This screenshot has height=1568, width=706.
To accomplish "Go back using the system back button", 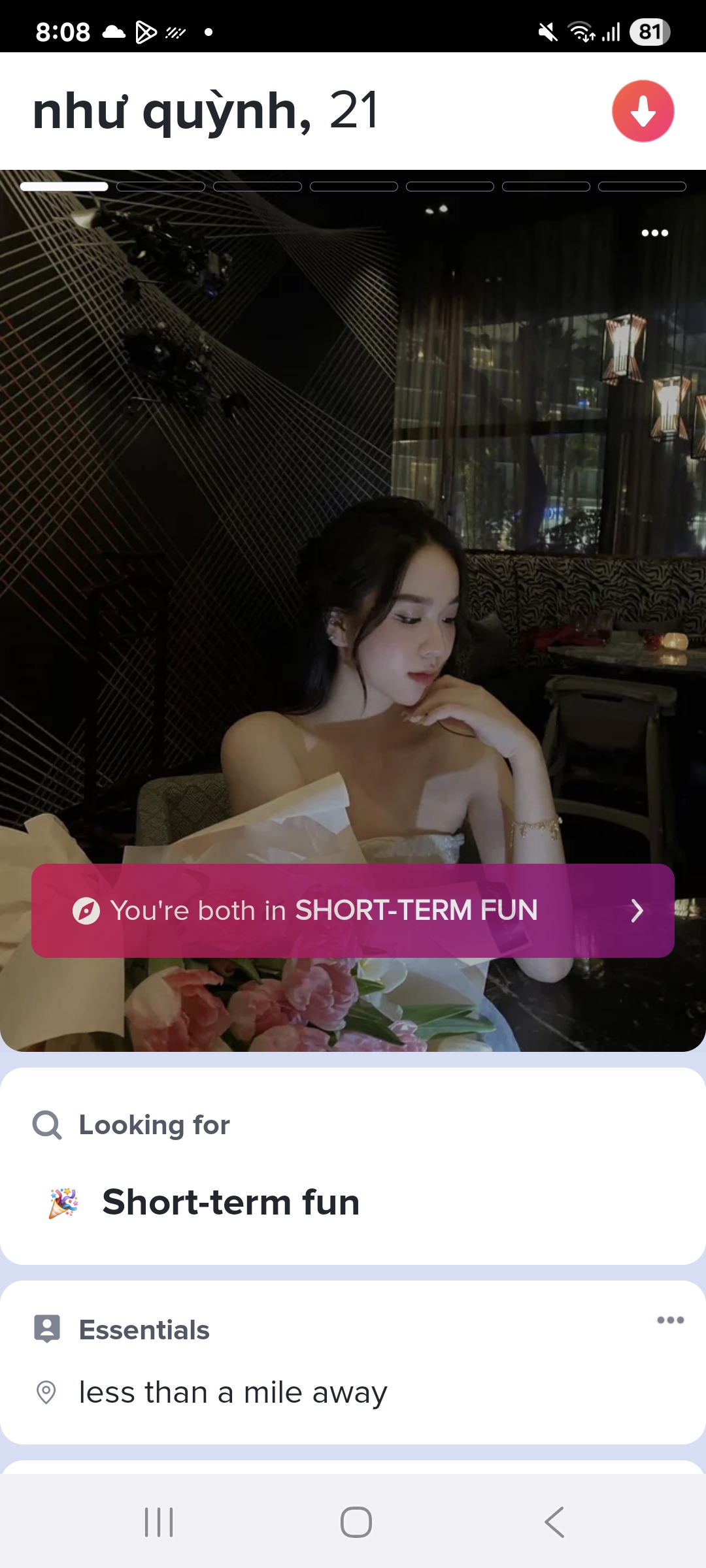I will tap(554, 1522).
